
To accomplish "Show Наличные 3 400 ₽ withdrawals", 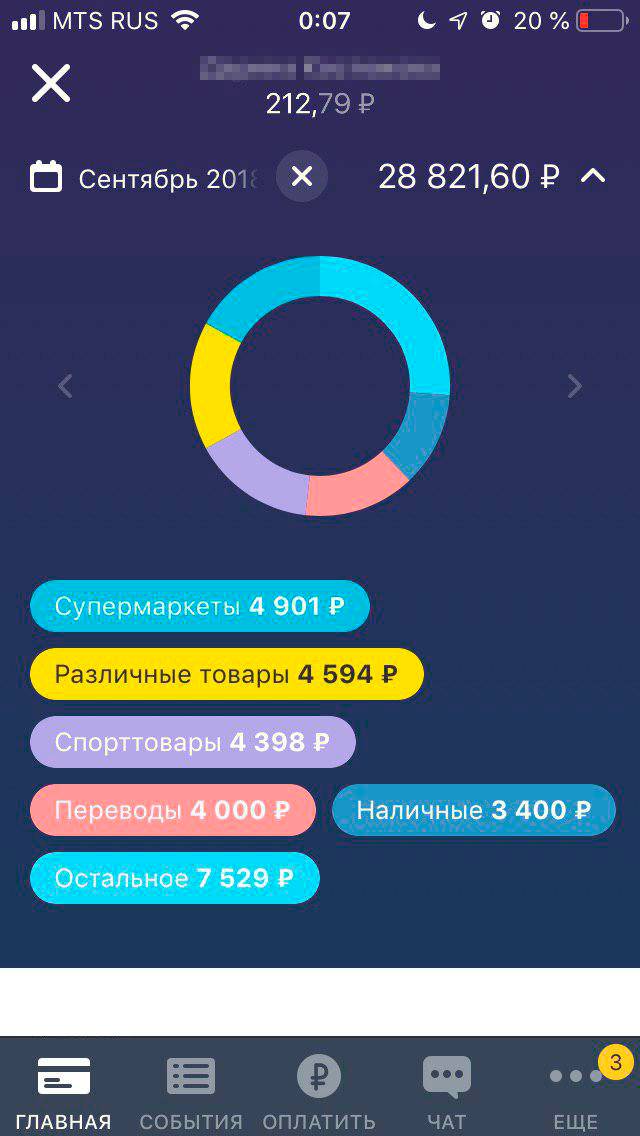I will tap(473, 810).
